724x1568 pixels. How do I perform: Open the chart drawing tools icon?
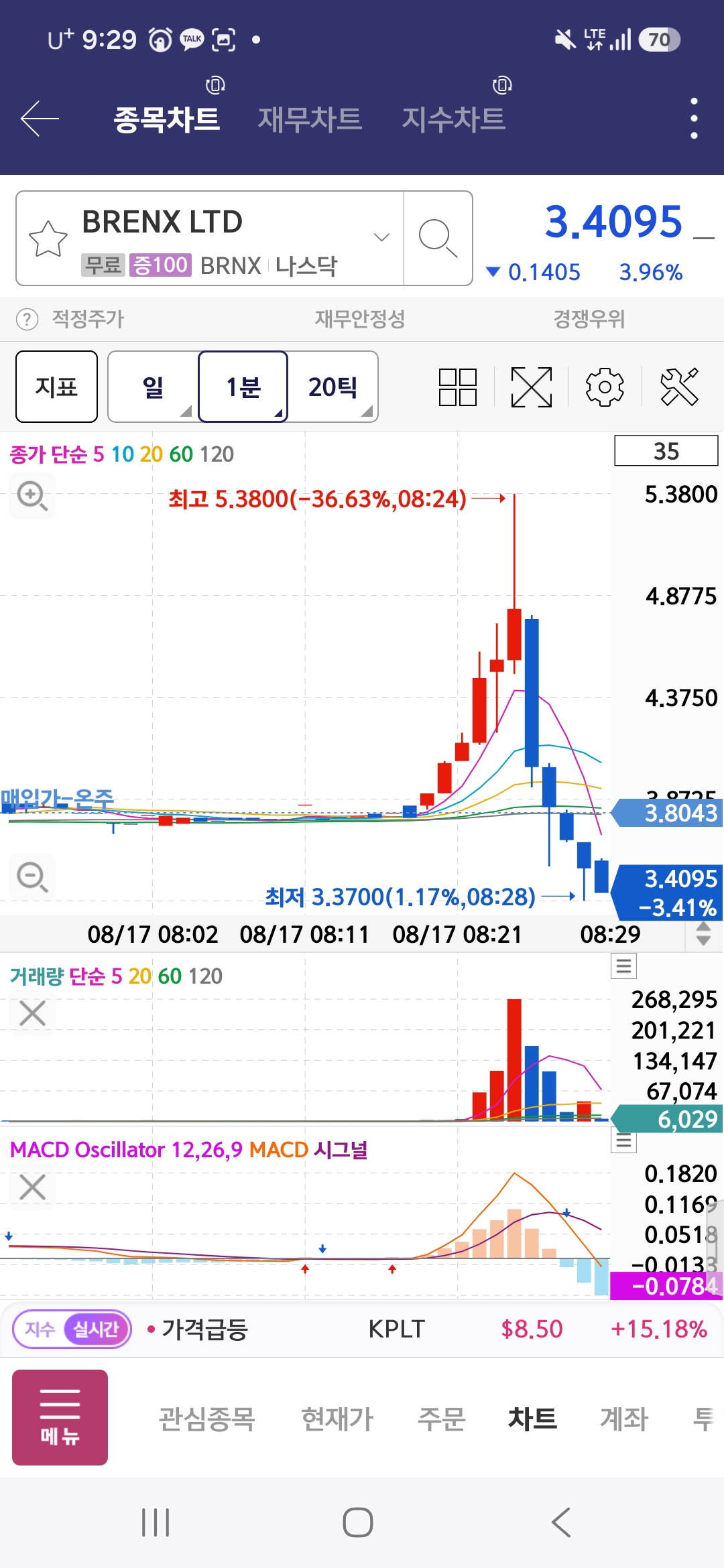(x=679, y=387)
